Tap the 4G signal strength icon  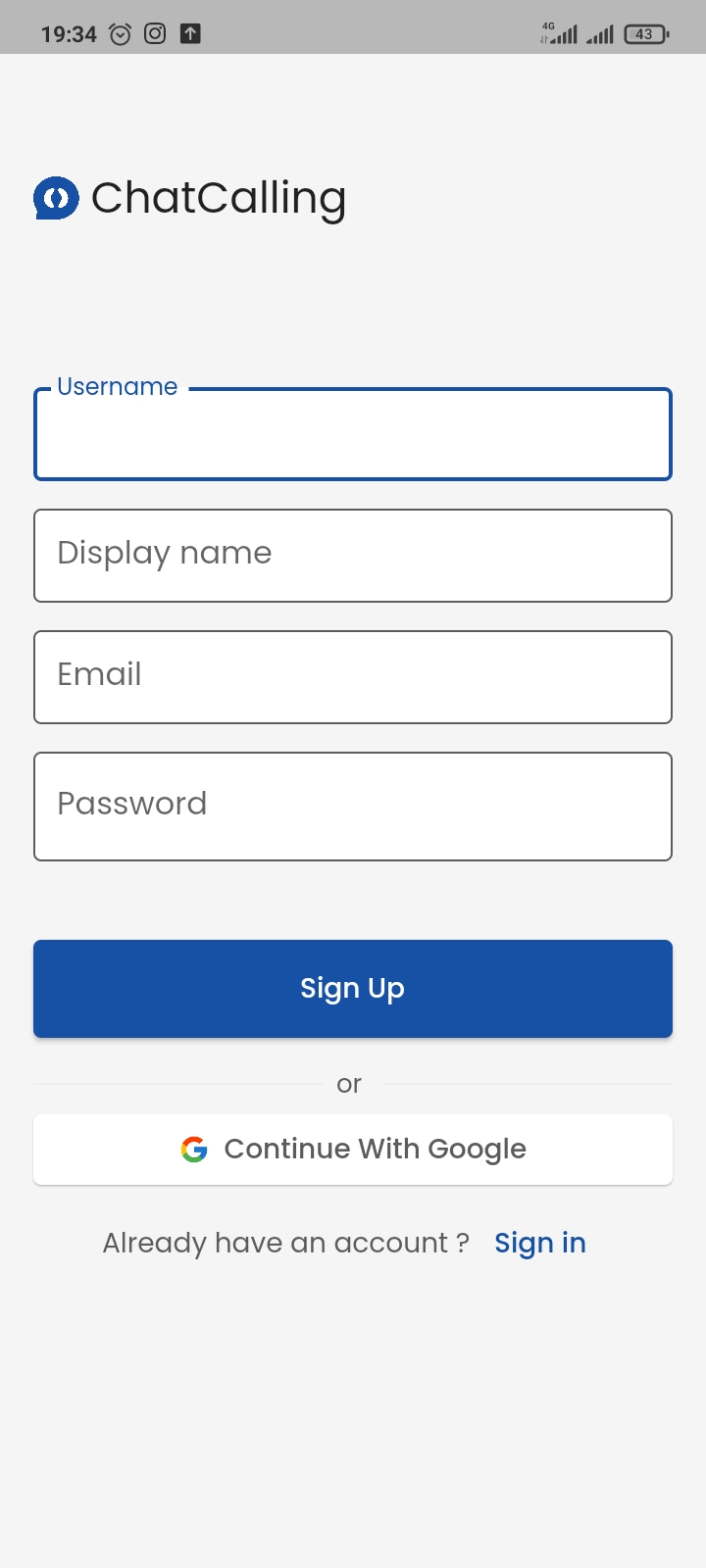pos(562,33)
